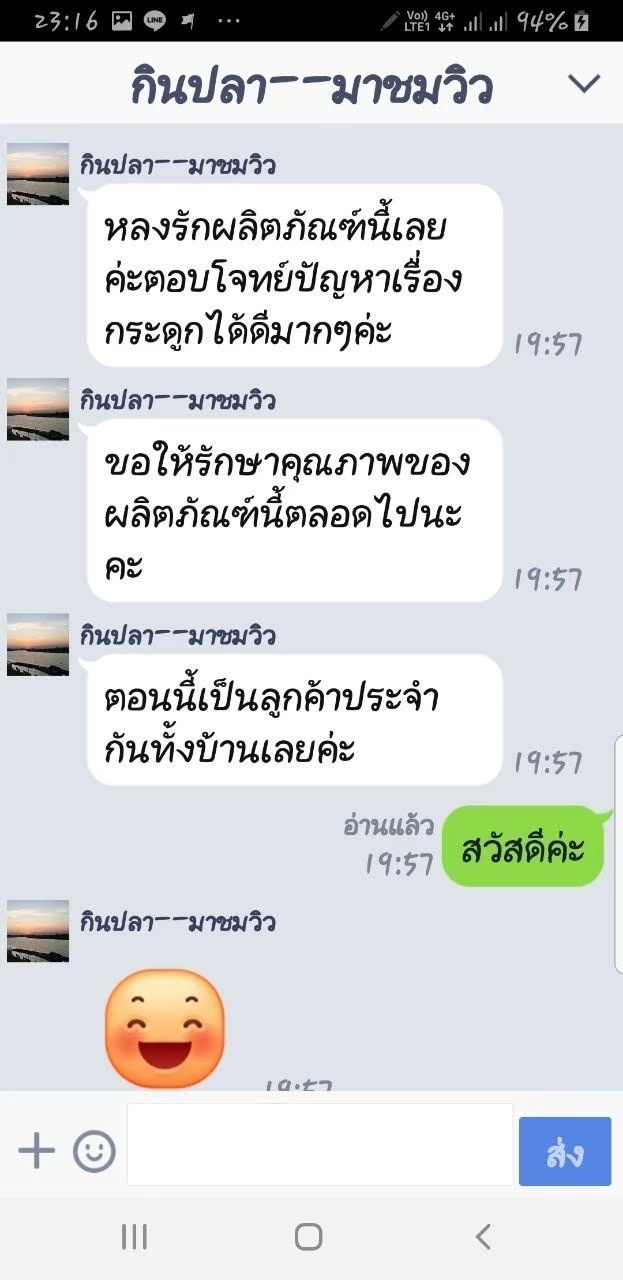The height and width of the screenshot is (1280, 623).
Task: Open the emoji sticker picker
Action: point(95,1151)
